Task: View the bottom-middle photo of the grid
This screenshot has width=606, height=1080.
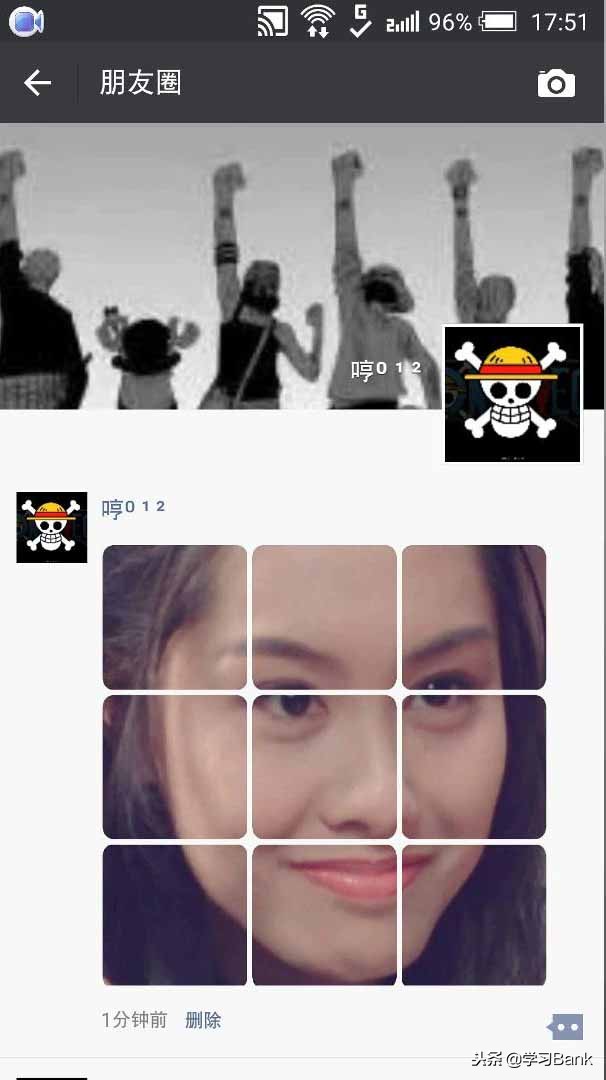Action: coord(324,915)
